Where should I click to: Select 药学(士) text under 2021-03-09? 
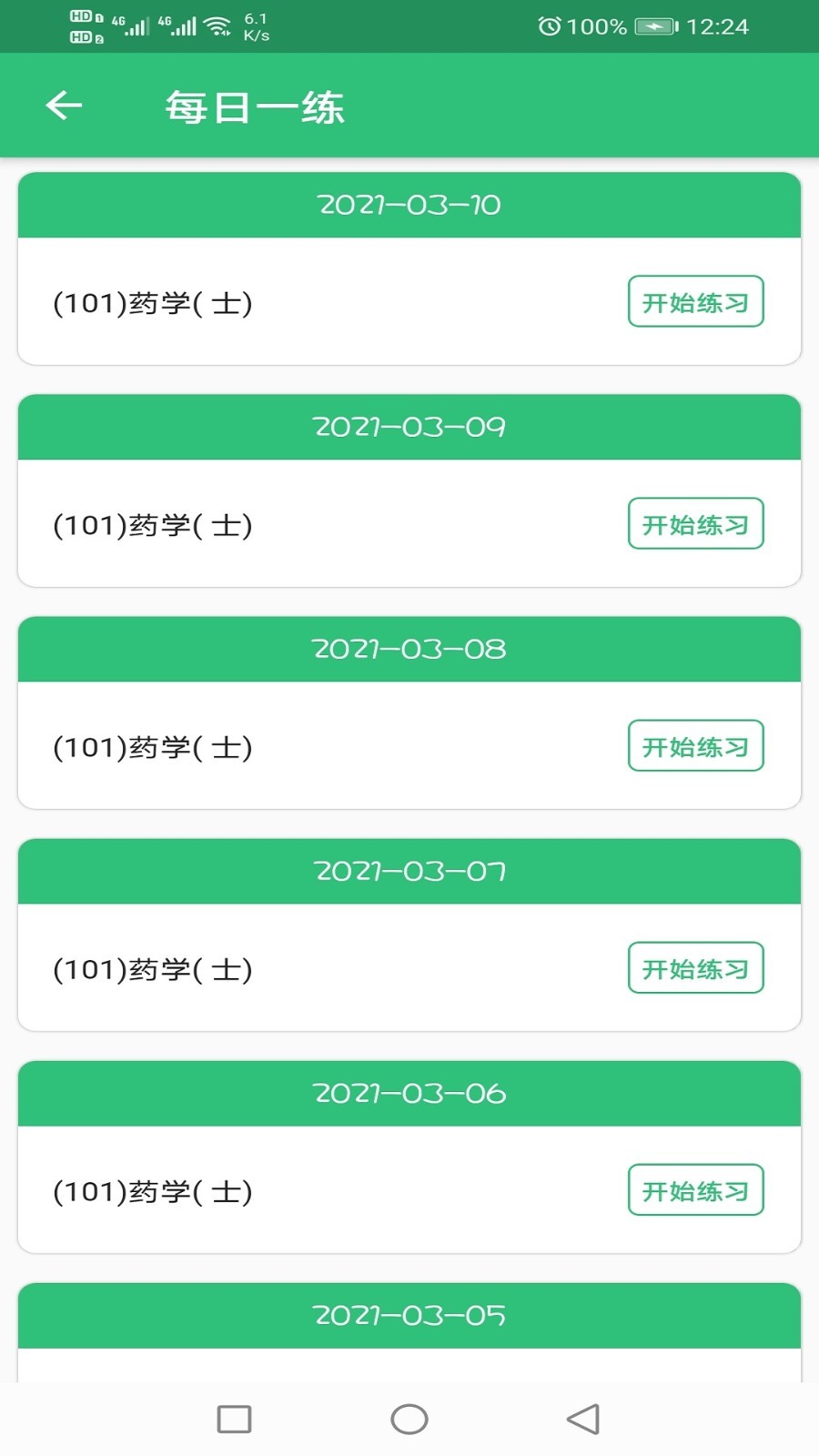click(x=151, y=524)
